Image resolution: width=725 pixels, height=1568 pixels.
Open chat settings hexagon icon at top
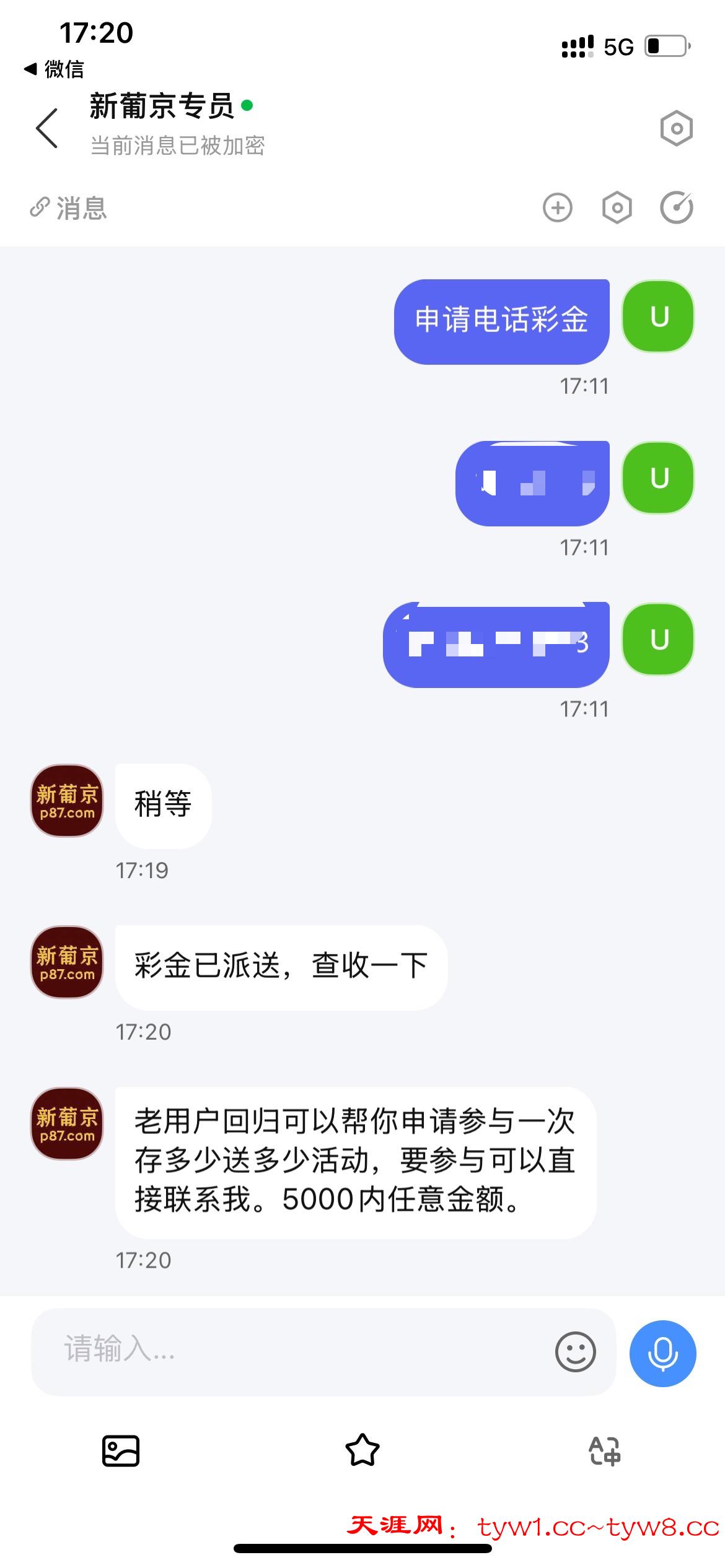coord(676,129)
